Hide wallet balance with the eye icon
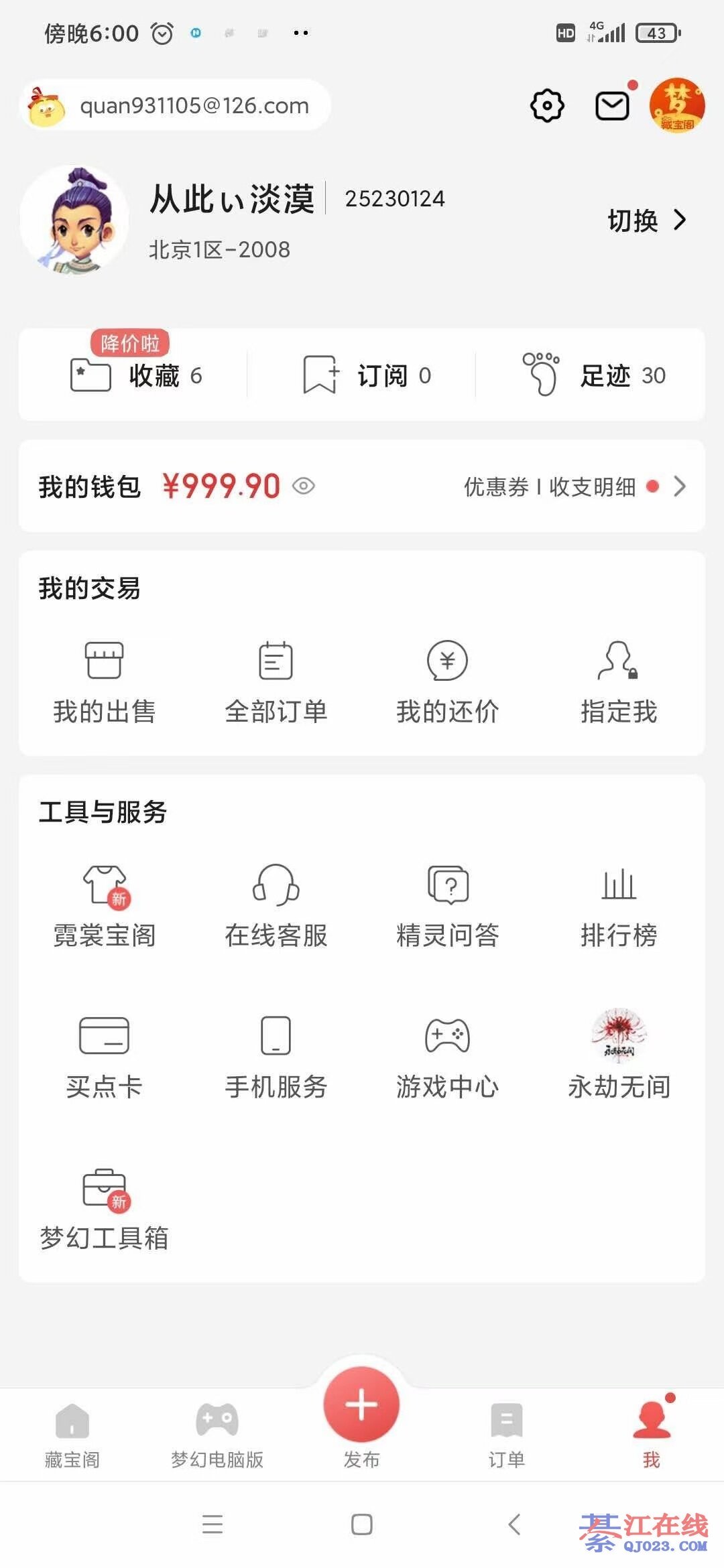Viewport: 724px width, 1568px height. pyautogui.click(x=304, y=486)
